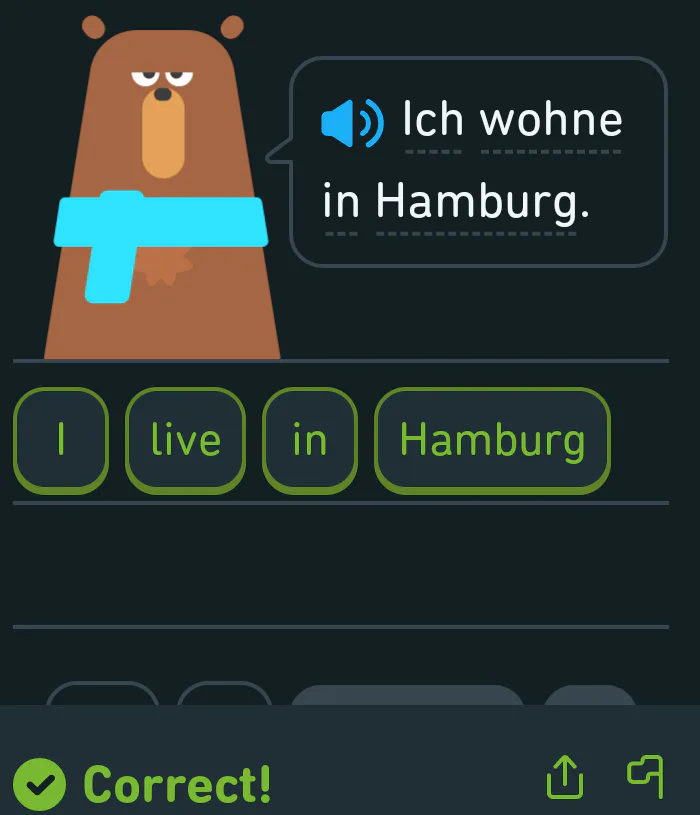The image size is (700, 815).
Task: Show the hint for "Ich"
Action: [433, 122]
